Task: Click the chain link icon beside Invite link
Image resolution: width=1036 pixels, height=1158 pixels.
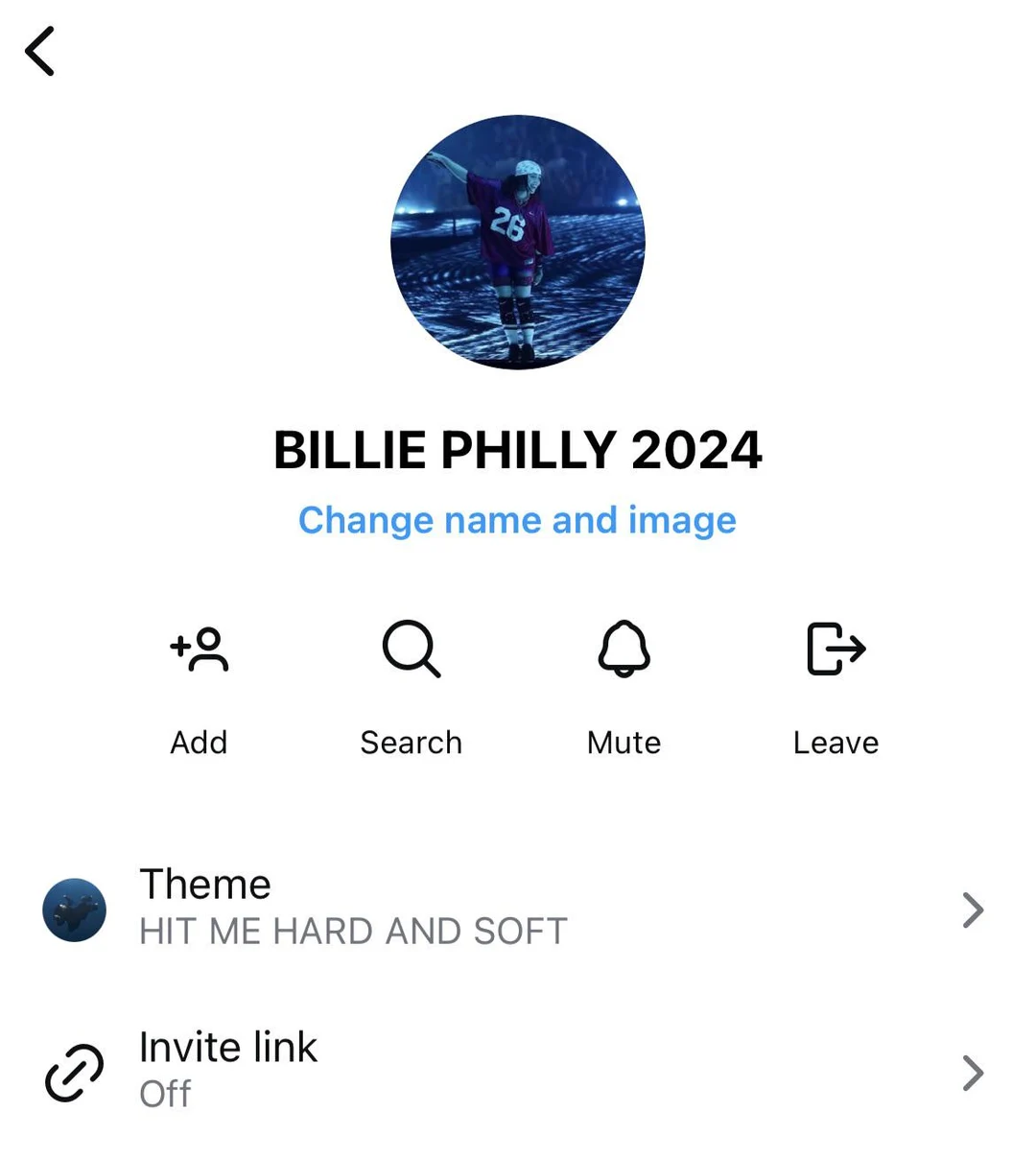Action: [75, 1072]
